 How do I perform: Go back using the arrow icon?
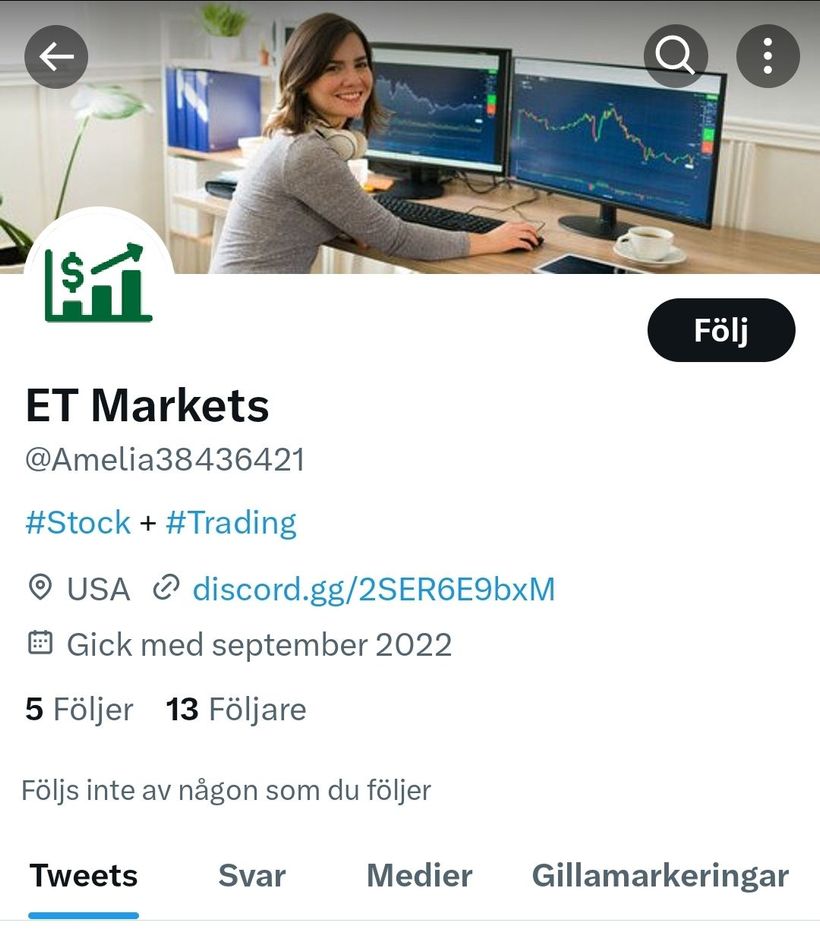[x=56, y=56]
